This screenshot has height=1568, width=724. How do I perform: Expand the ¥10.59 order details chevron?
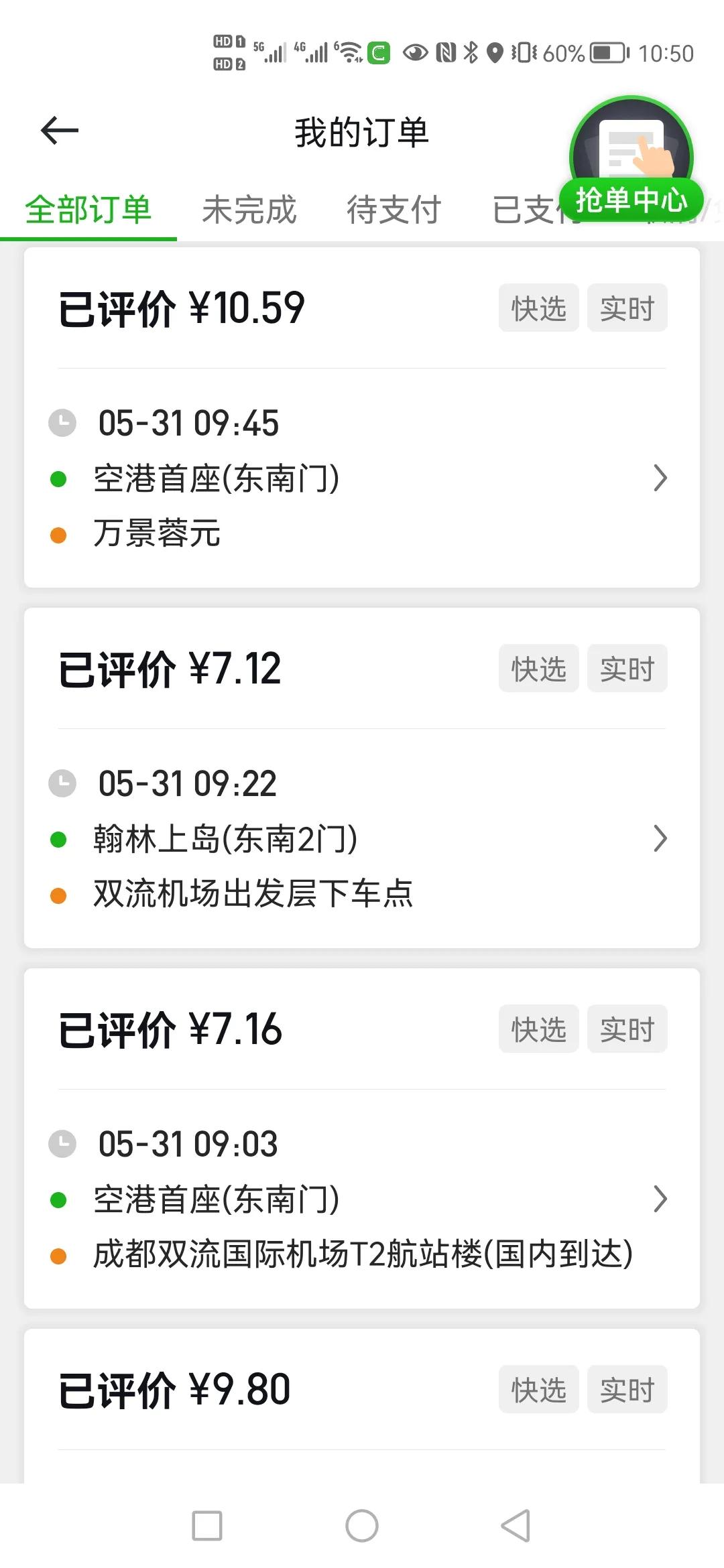pyautogui.click(x=661, y=478)
